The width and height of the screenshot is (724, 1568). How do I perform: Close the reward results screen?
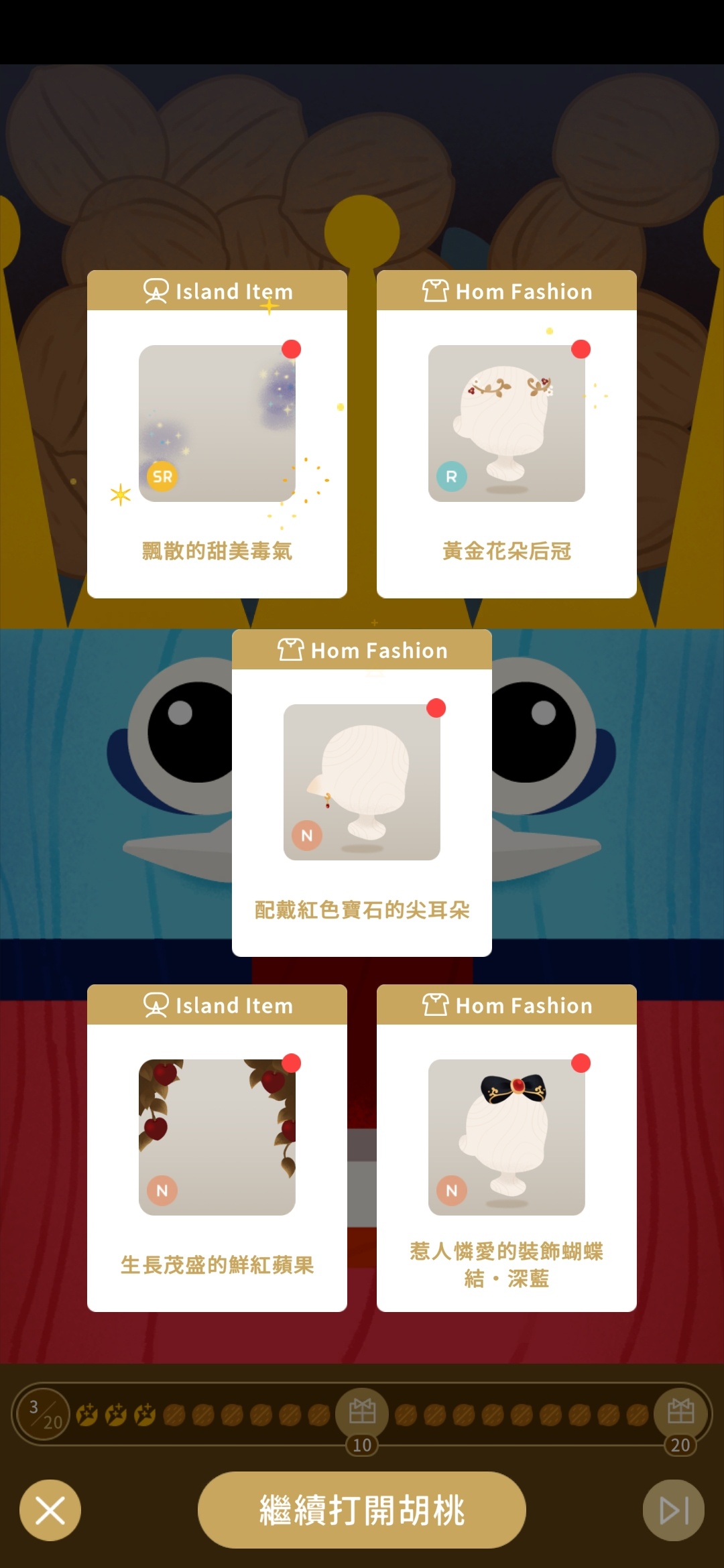point(50,1510)
